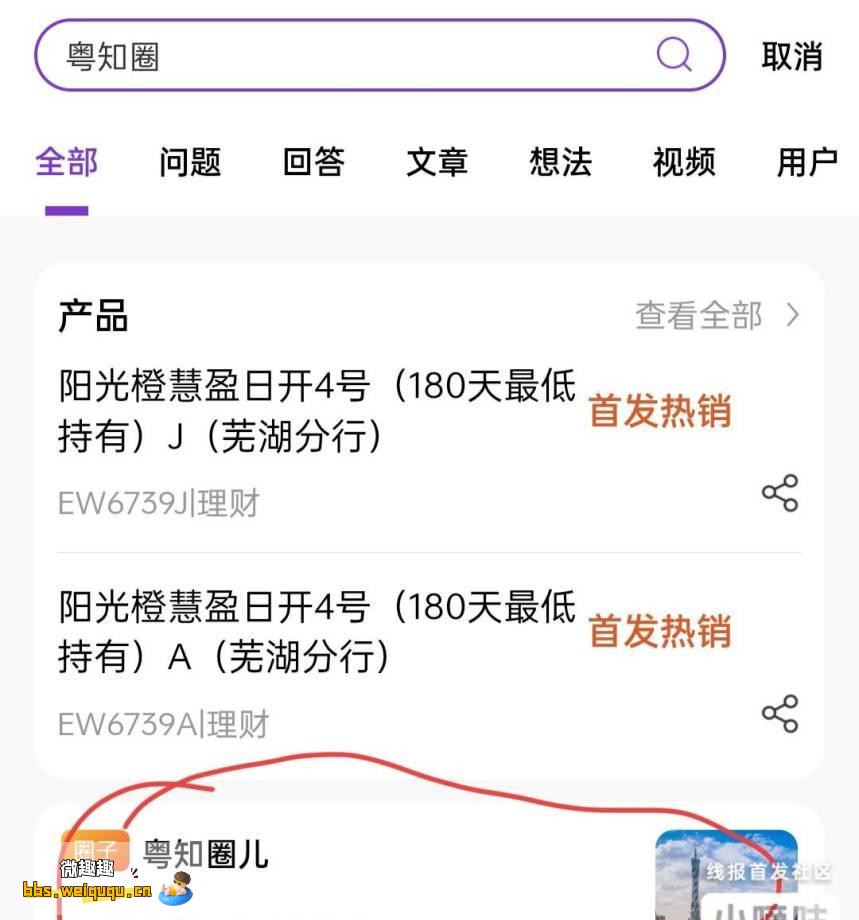Open the 文章 tab

coord(437,162)
